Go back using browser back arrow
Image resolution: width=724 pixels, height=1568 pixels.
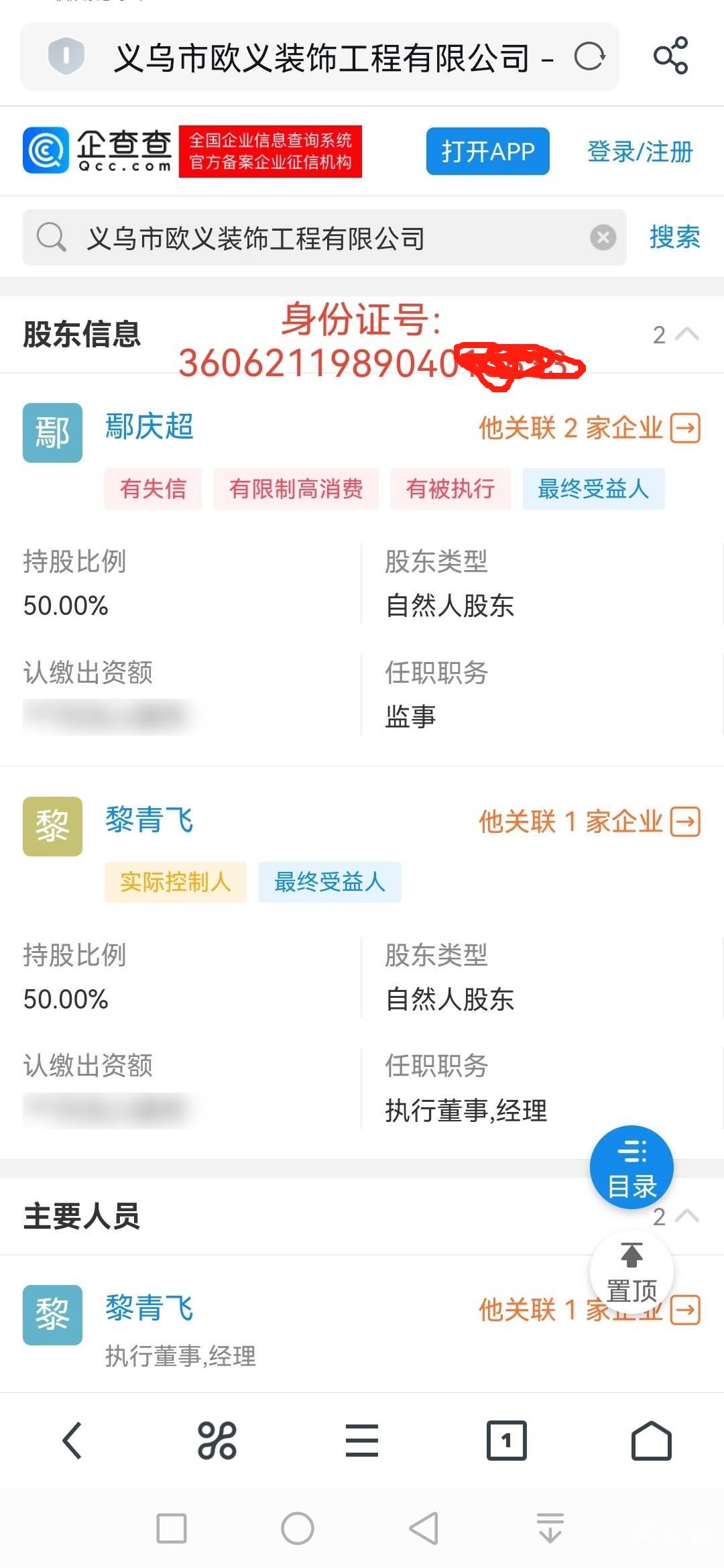(x=72, y=1441)
